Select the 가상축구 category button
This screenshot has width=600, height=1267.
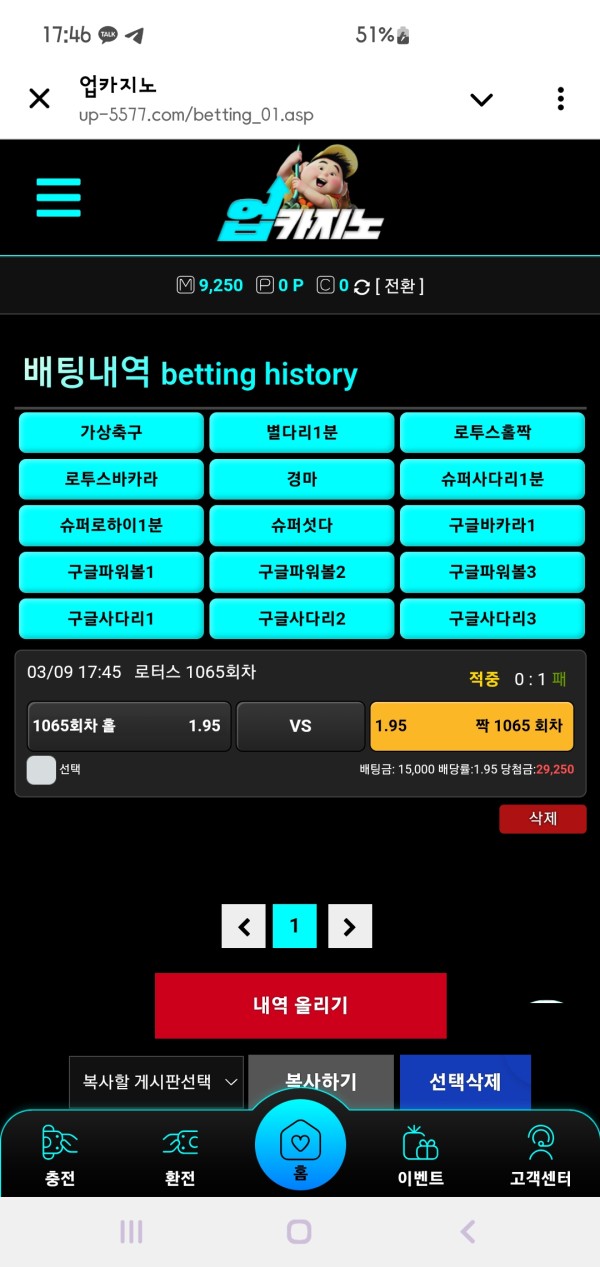coord(111,433)
